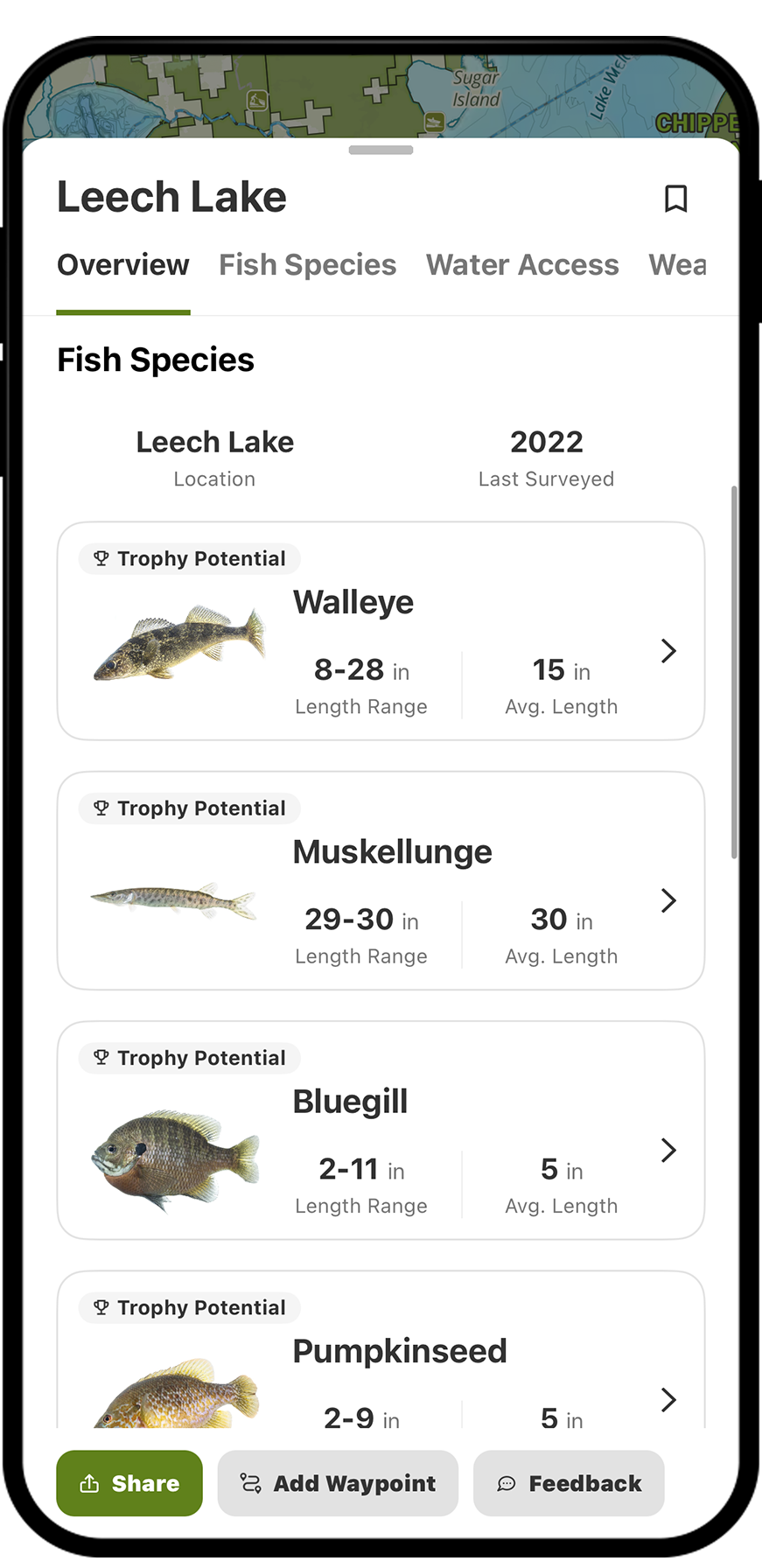
Task: Add a waypoint
Action: [x=338, y=1483]
